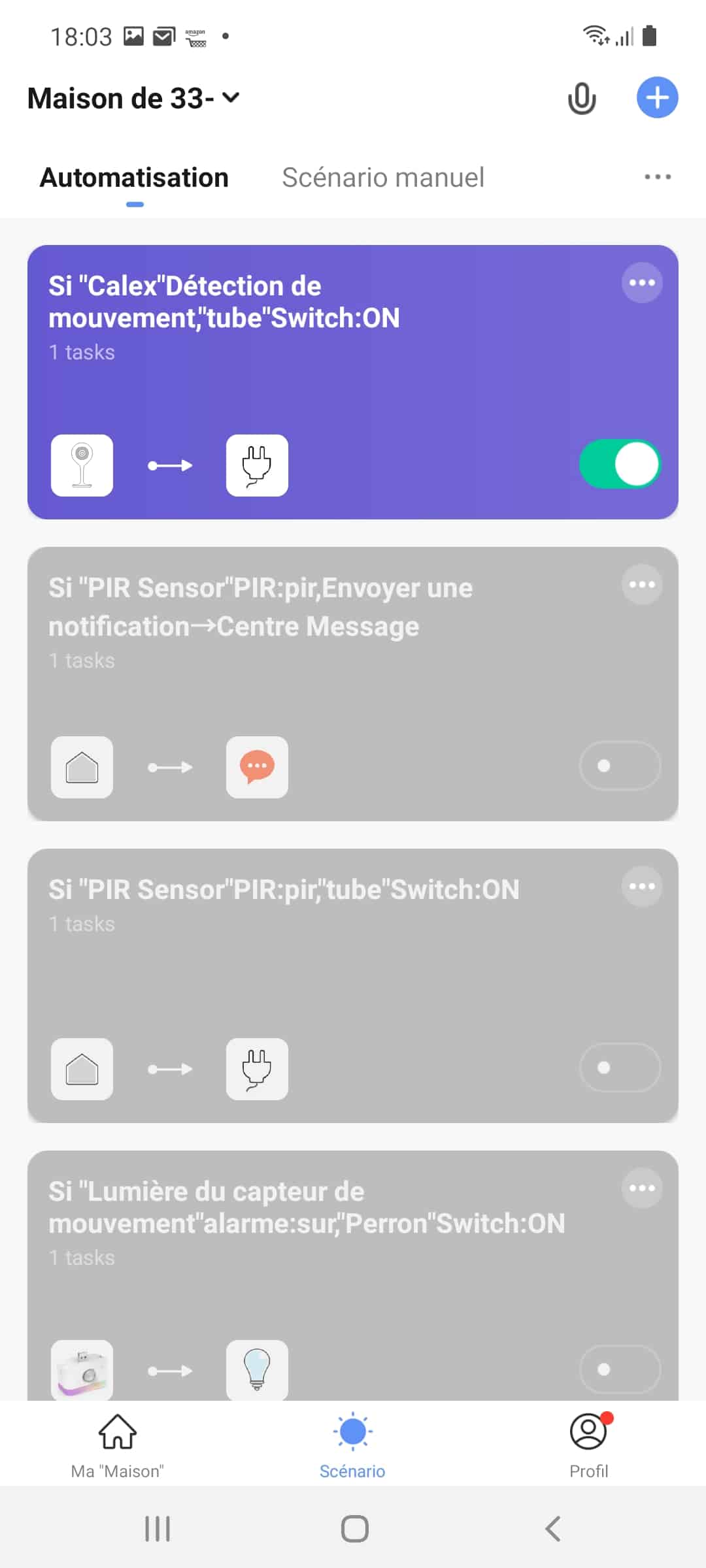This screenshot has width=706, height=1568.
Task: Enable the PIR Sensor notification automation
Action: point(620,766)
